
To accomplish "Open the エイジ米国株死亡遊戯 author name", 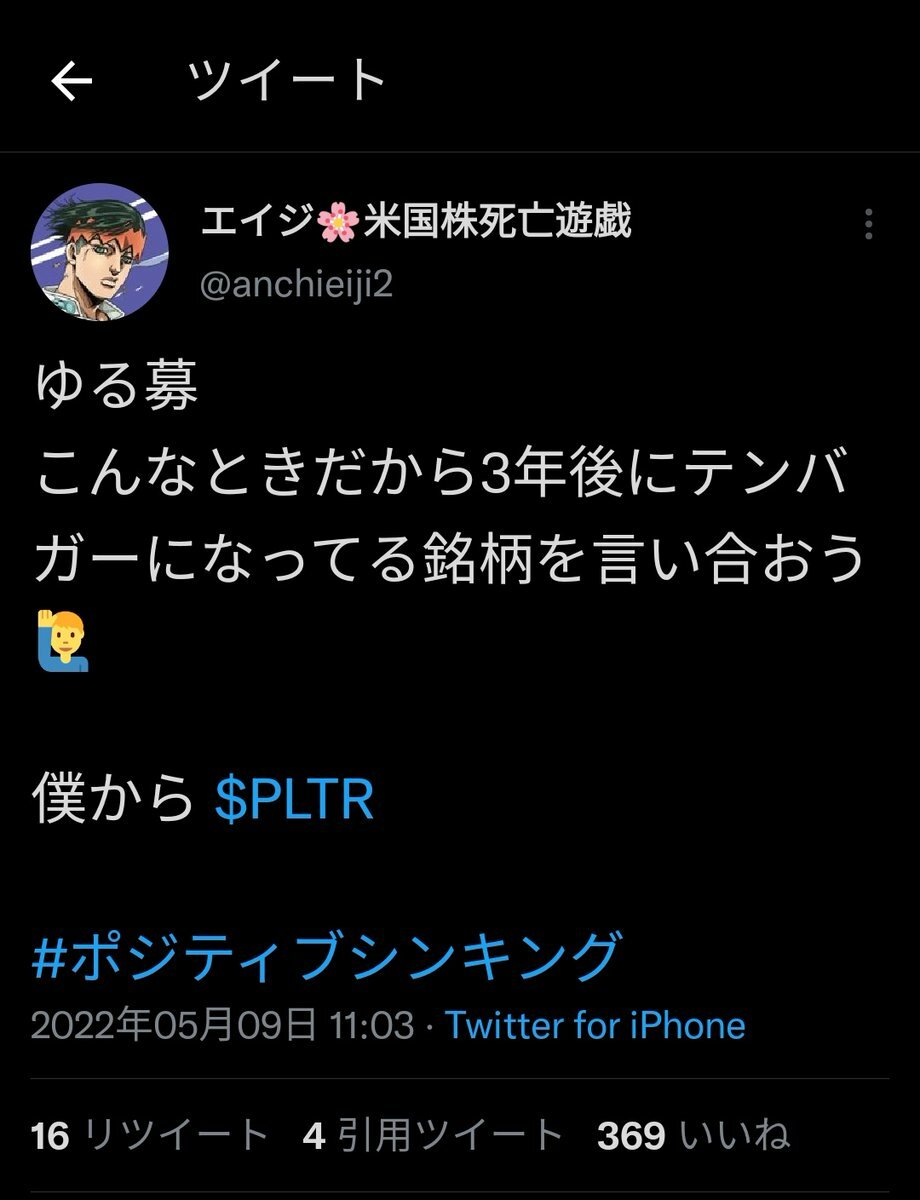I will [x=416, y=223].
